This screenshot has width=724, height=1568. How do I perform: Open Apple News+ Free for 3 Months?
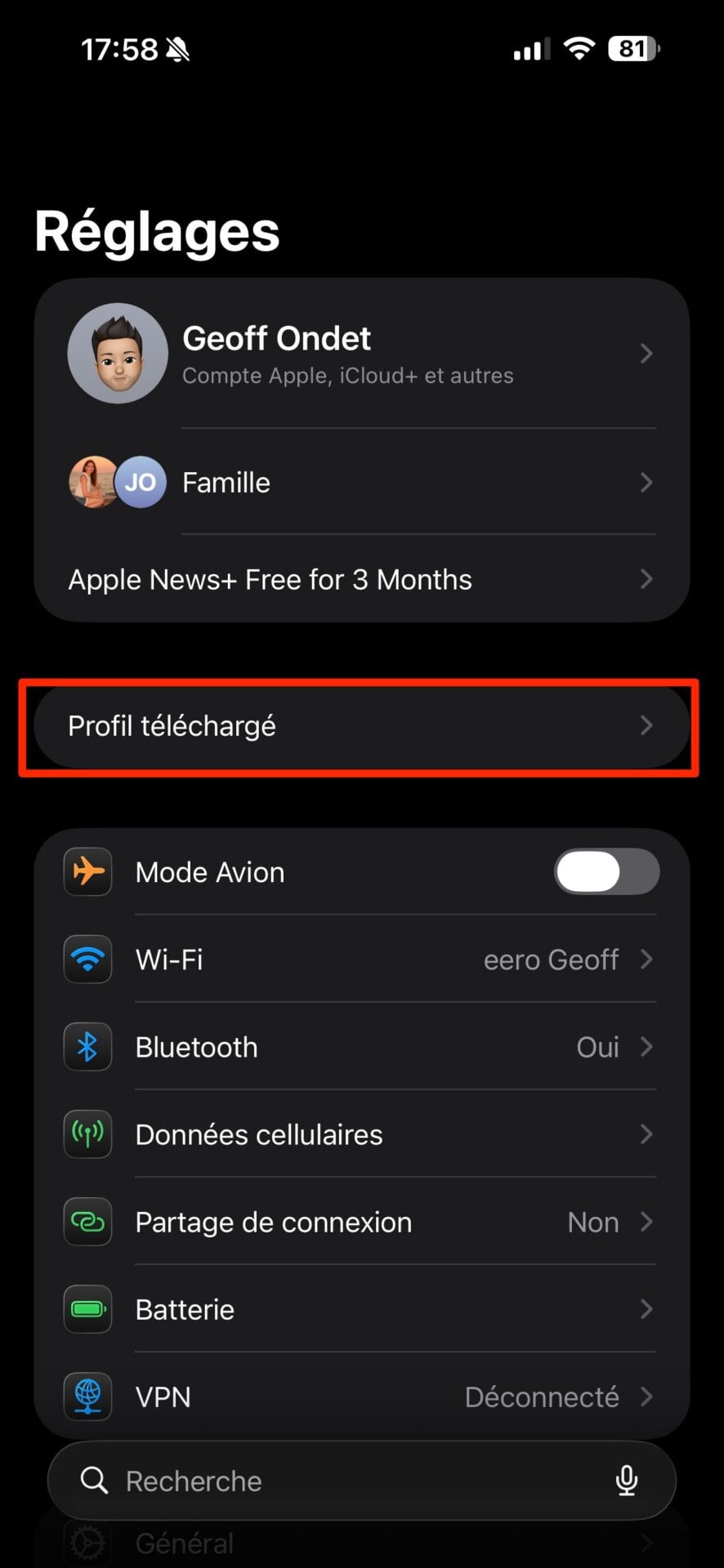tap(270, 579)
